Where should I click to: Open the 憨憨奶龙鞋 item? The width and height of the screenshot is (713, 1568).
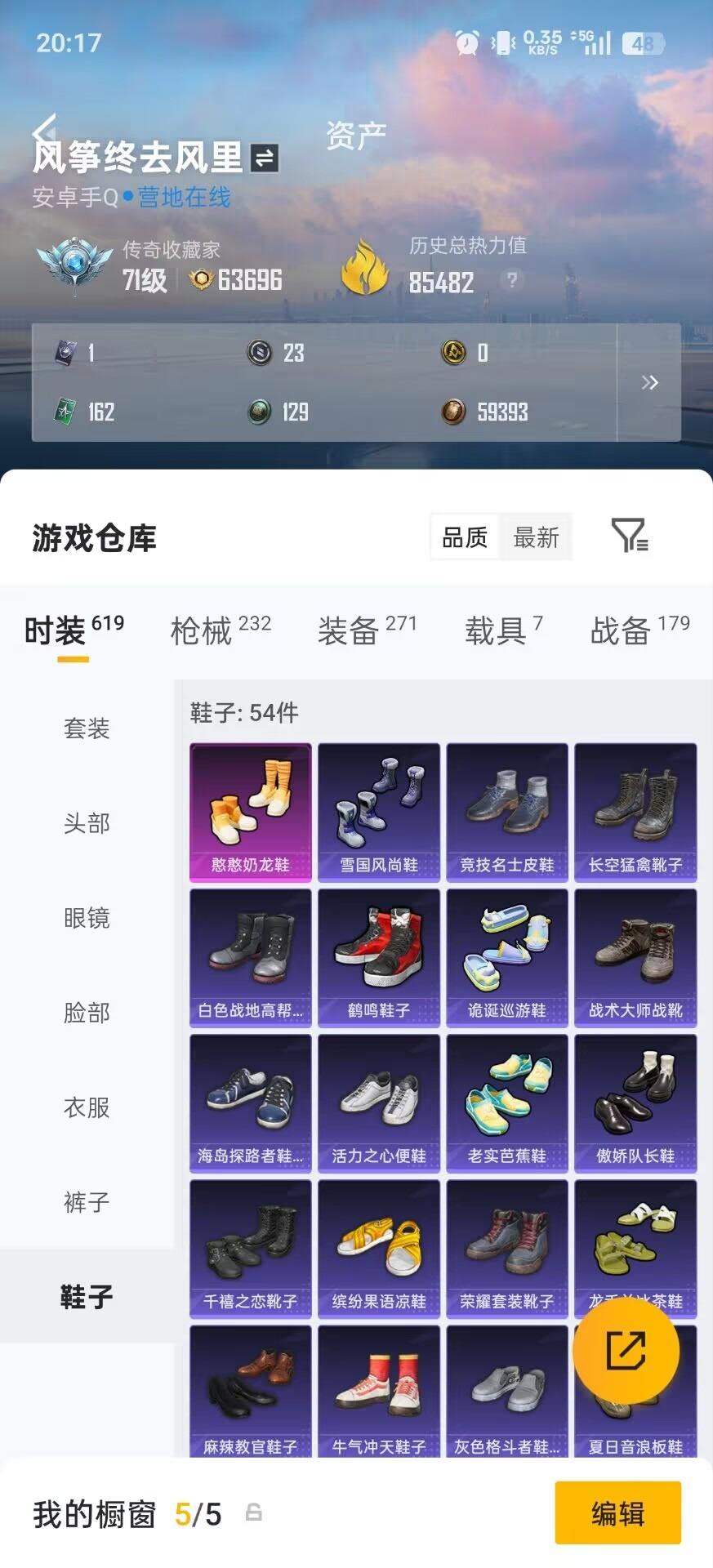251,812
